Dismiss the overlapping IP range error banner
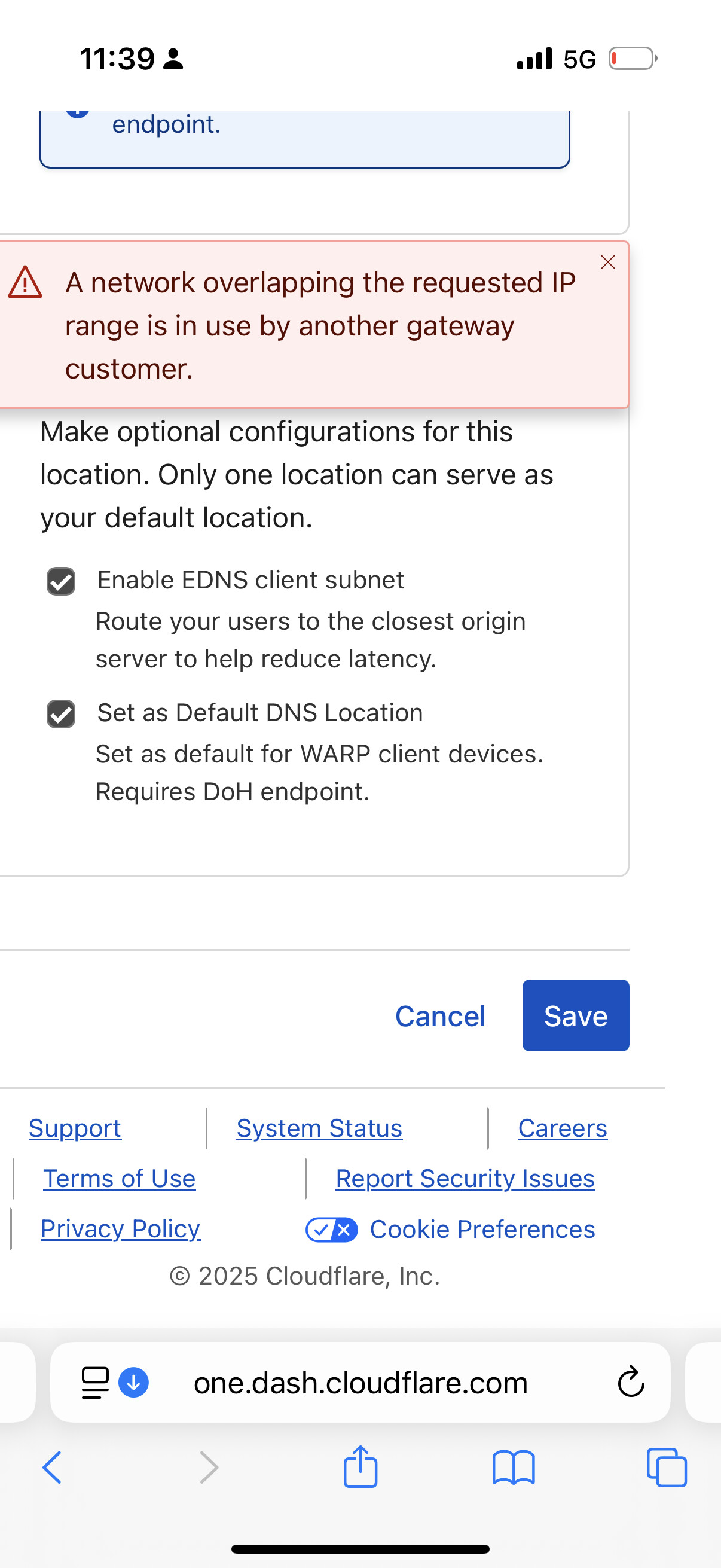This screenshot has height=1568, width=721. click(x=607, y=263)
